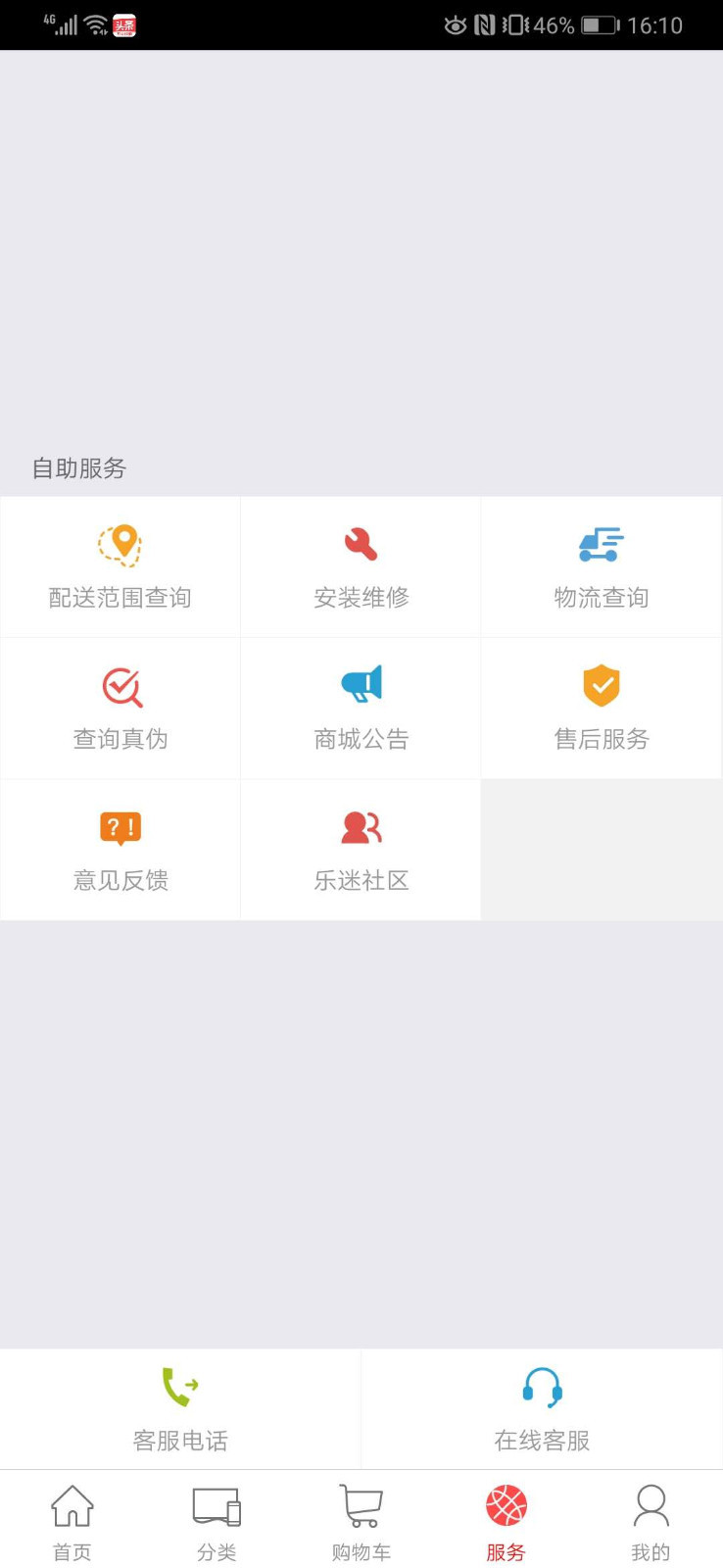723x1568 pixels.
Task: Tap the battery indicator in status bar
Action: (599, 24)
